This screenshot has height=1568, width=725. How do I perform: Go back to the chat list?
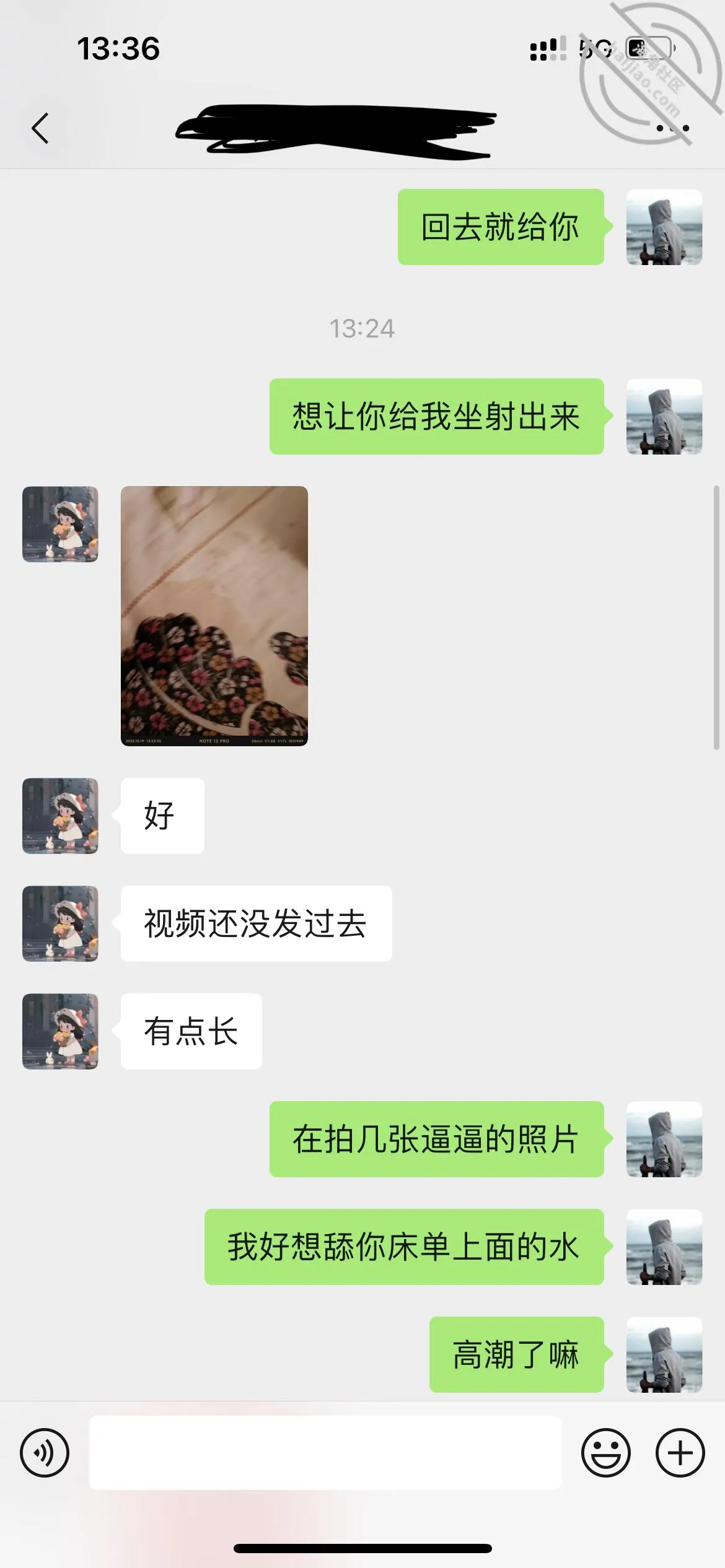point(40,128)
